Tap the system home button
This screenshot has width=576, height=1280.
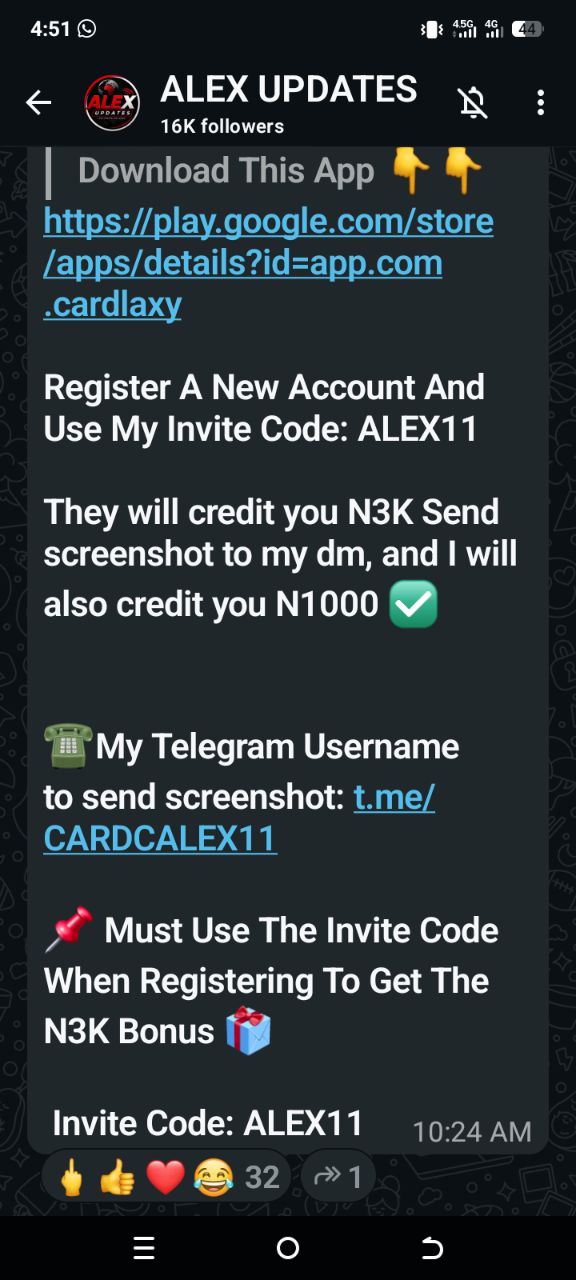point(288,1248)
